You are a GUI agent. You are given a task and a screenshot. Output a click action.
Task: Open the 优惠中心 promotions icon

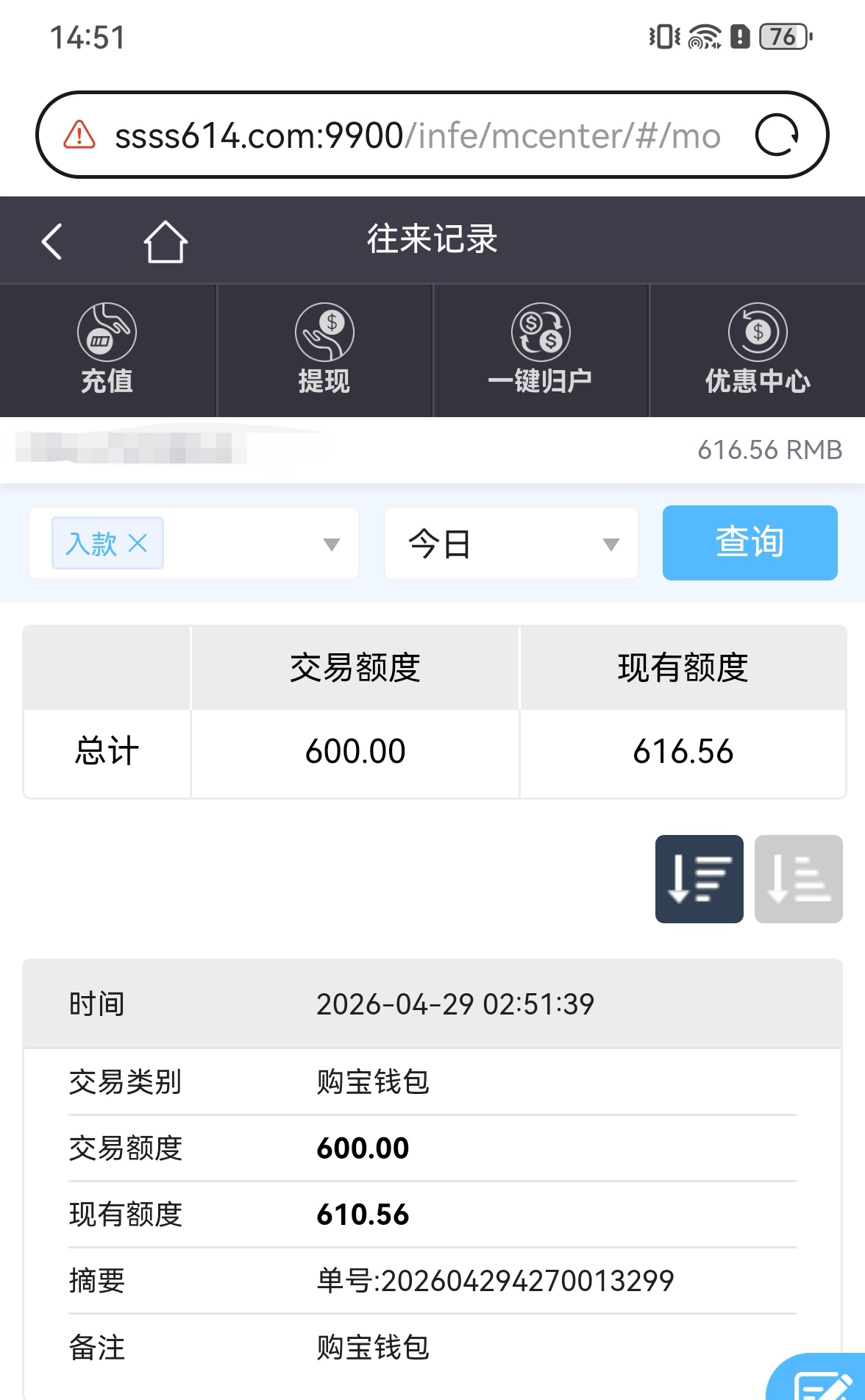[758, 349]
